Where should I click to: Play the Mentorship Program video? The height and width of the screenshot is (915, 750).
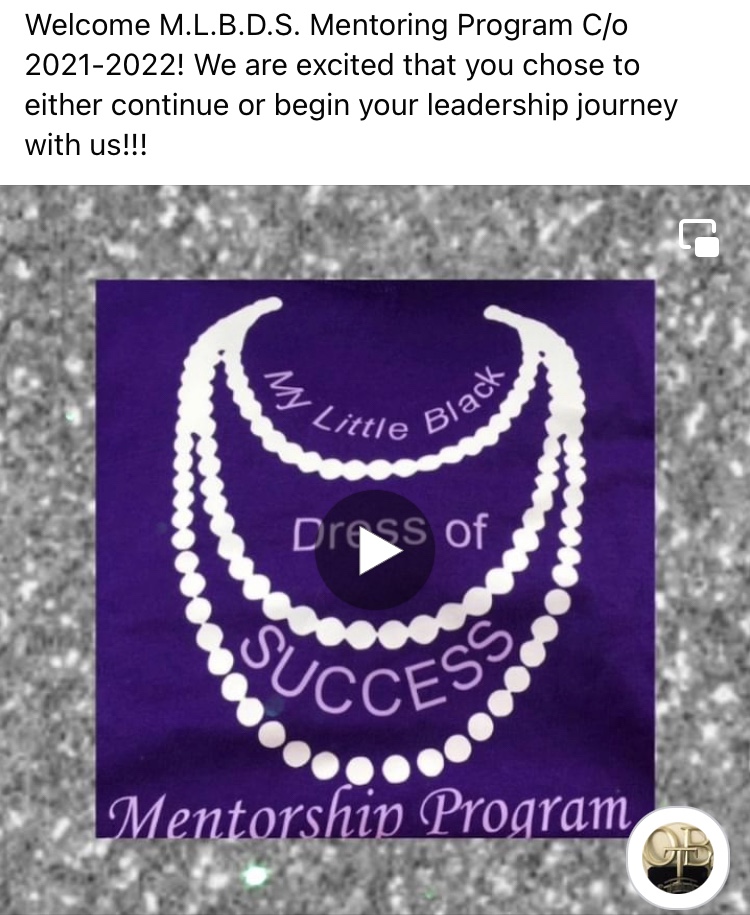pos(375,551)
